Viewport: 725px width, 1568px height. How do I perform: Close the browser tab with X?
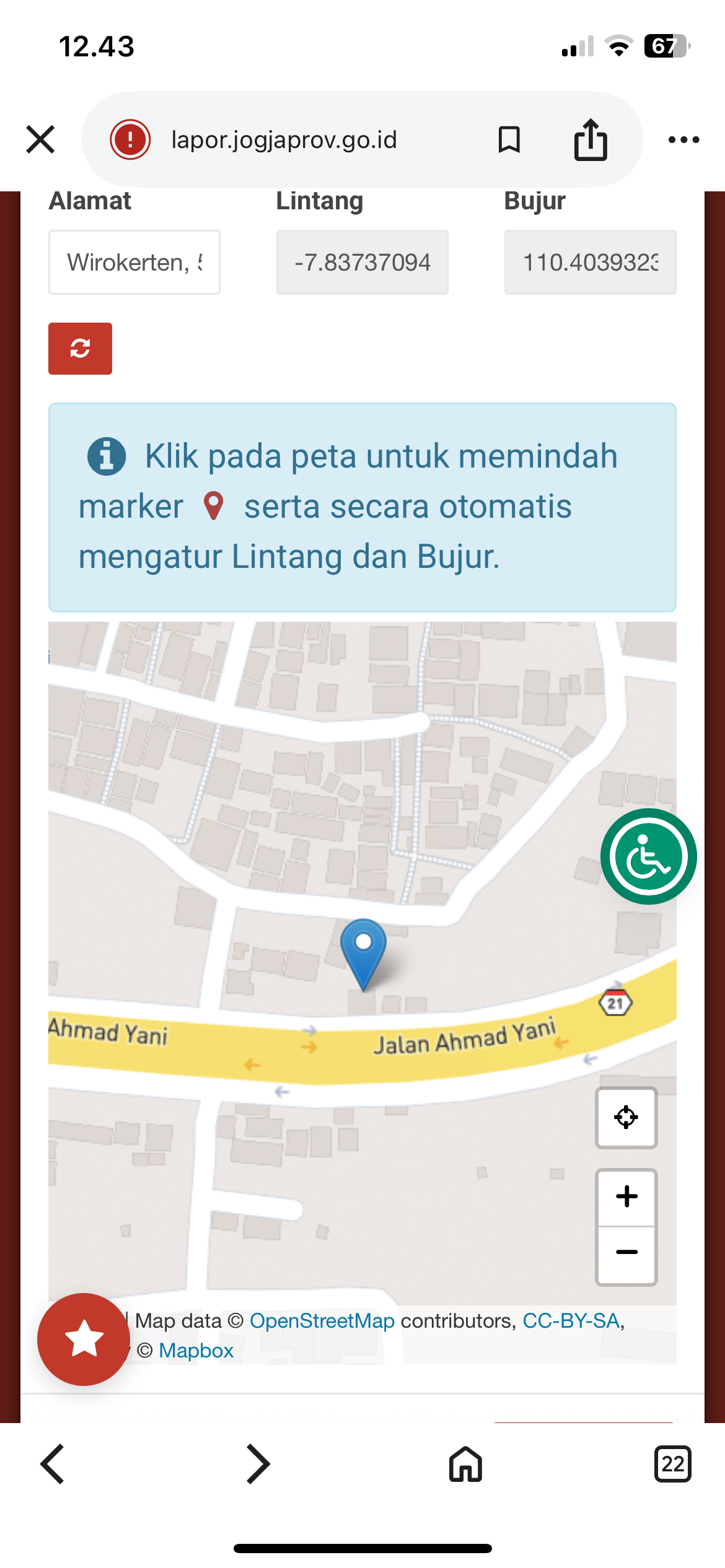click(40, 139)
